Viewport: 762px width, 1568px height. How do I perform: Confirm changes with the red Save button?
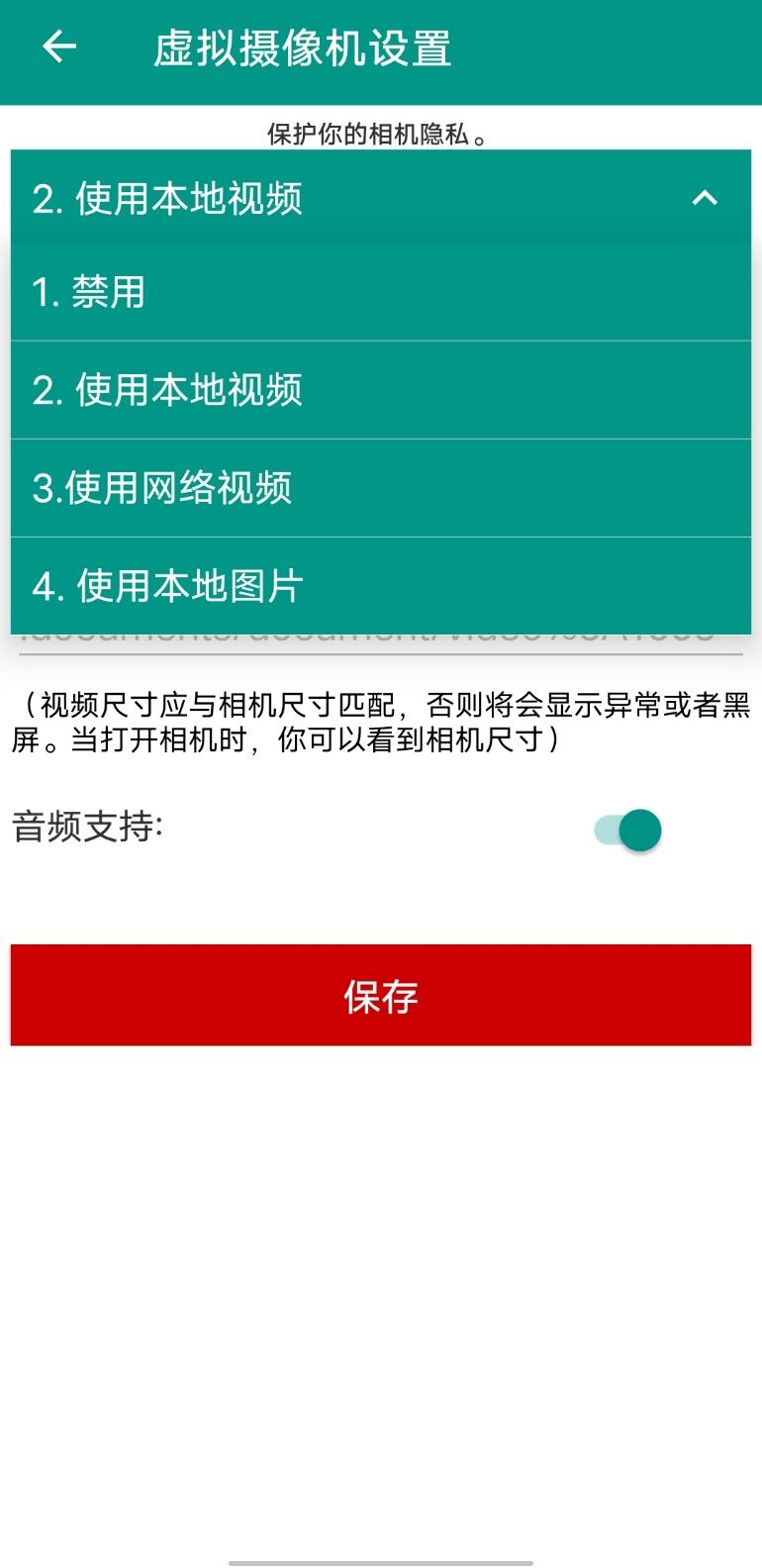pyautogui.click(x=381, y=995)
